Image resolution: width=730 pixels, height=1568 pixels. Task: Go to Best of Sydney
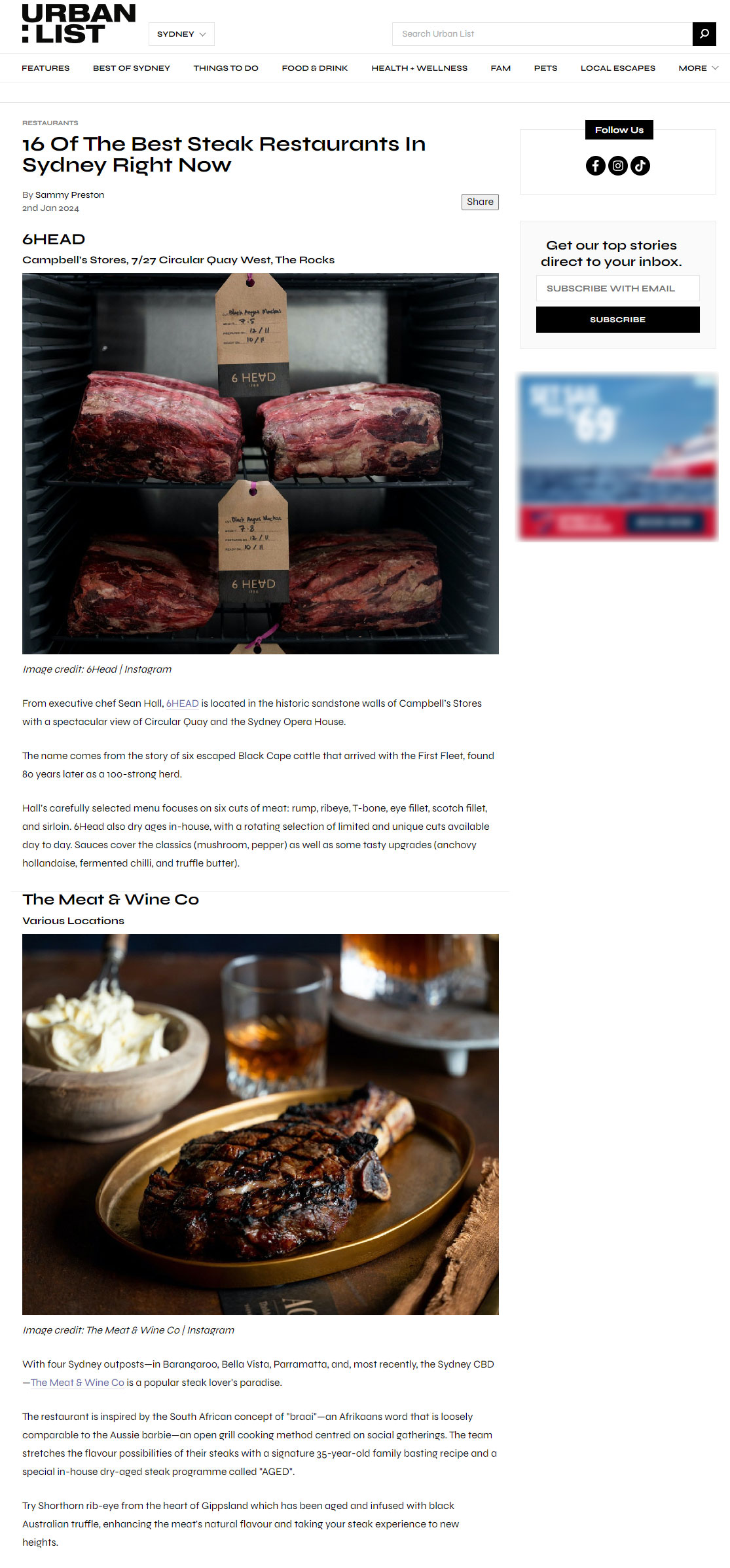(131, 68)
